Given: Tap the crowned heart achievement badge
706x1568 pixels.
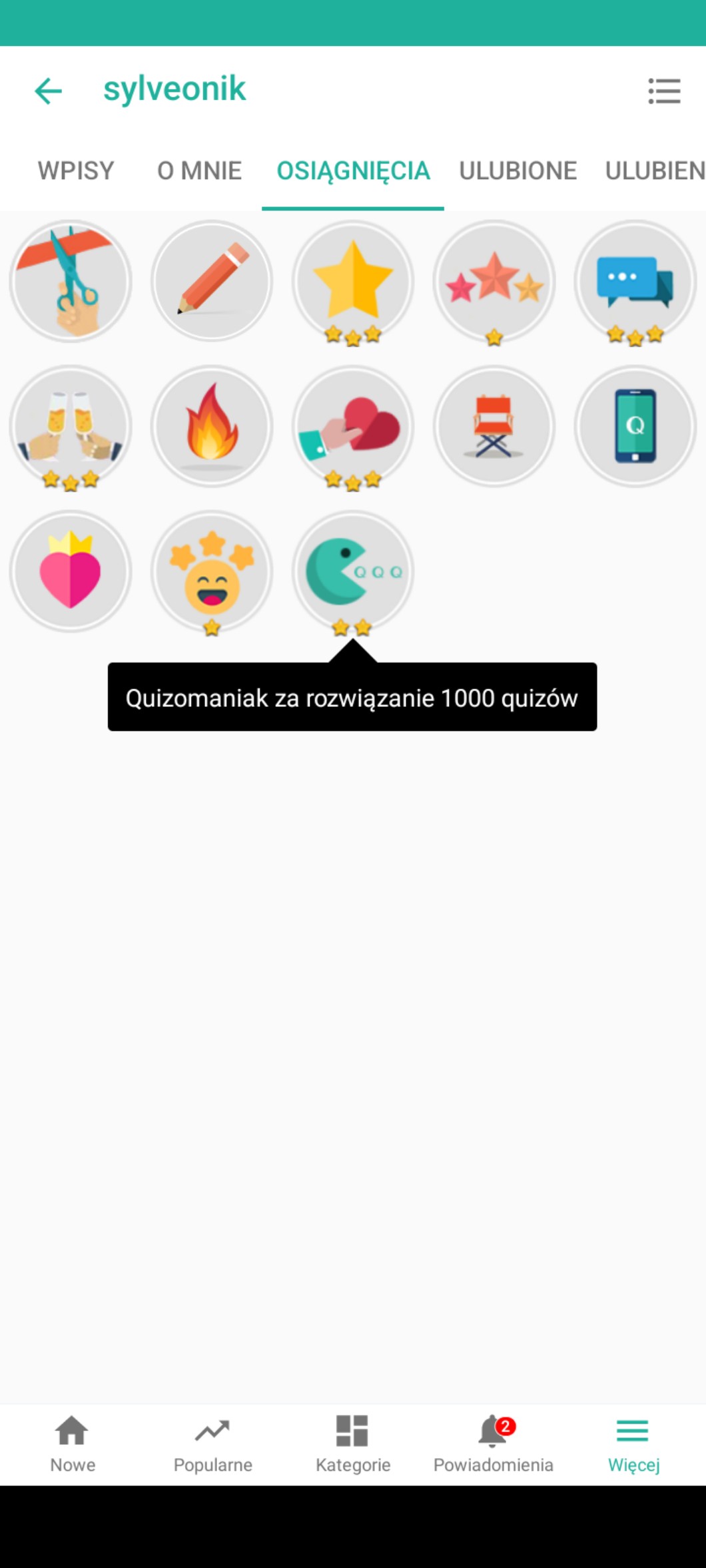Looking at the screenshot, I should [x=71, y=571].
